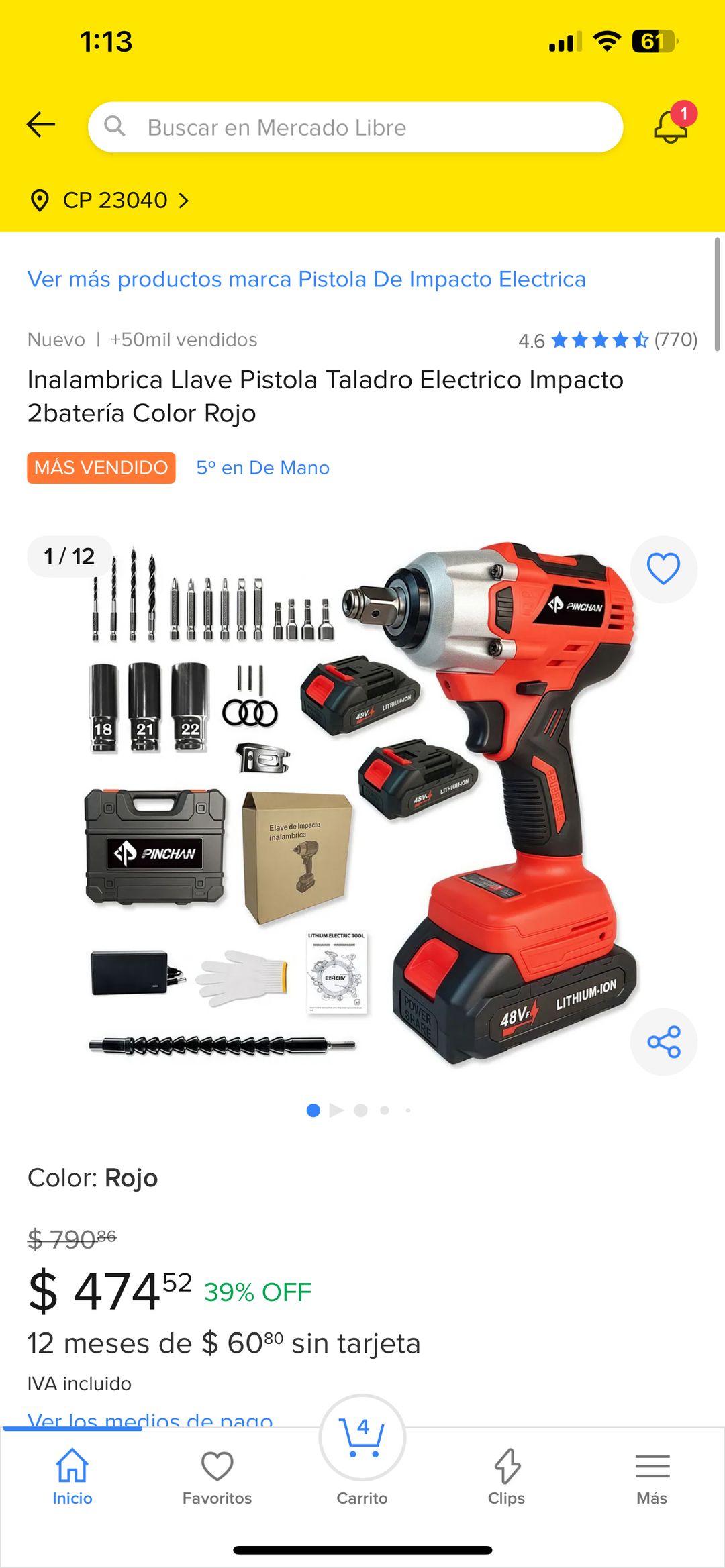Viewport: 725px width, 1568px height.
Task: Open Ver los medios de pago link
Action: (150, 1418)
